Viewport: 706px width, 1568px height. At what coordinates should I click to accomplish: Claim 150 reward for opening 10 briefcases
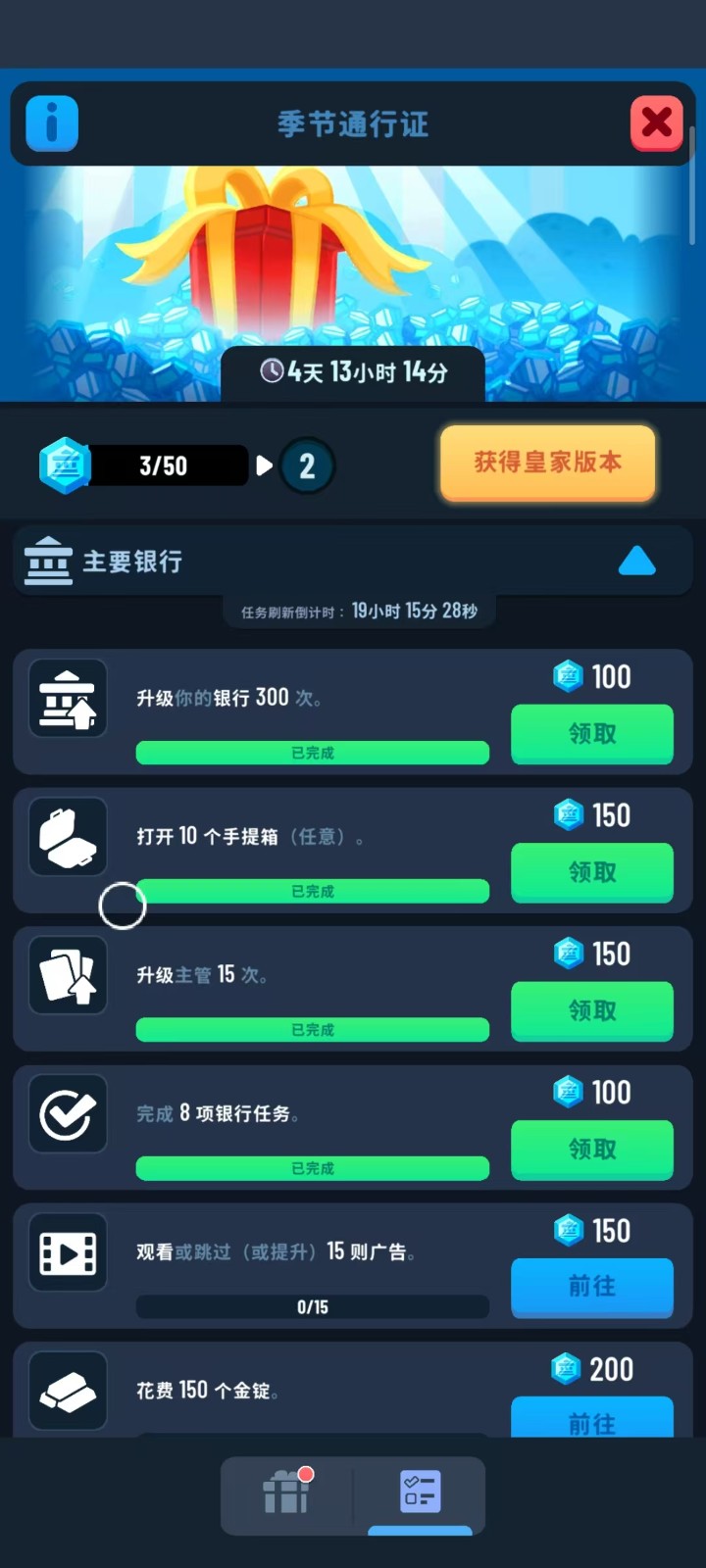point(591,872)
